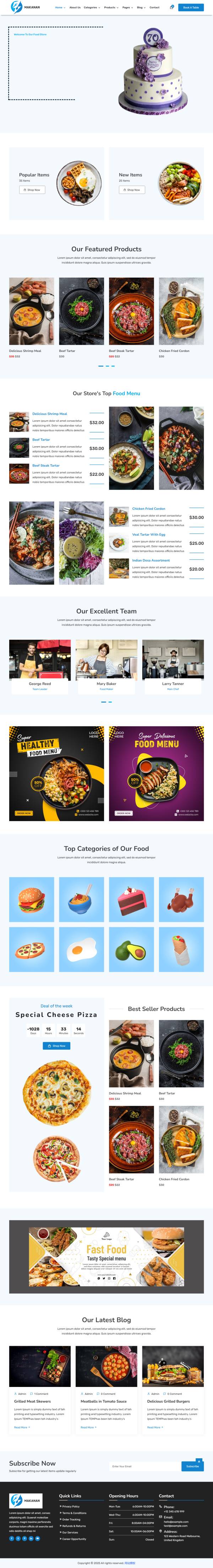Open the burger food category
The image size is (213, 1568).
tap(32, 899)
